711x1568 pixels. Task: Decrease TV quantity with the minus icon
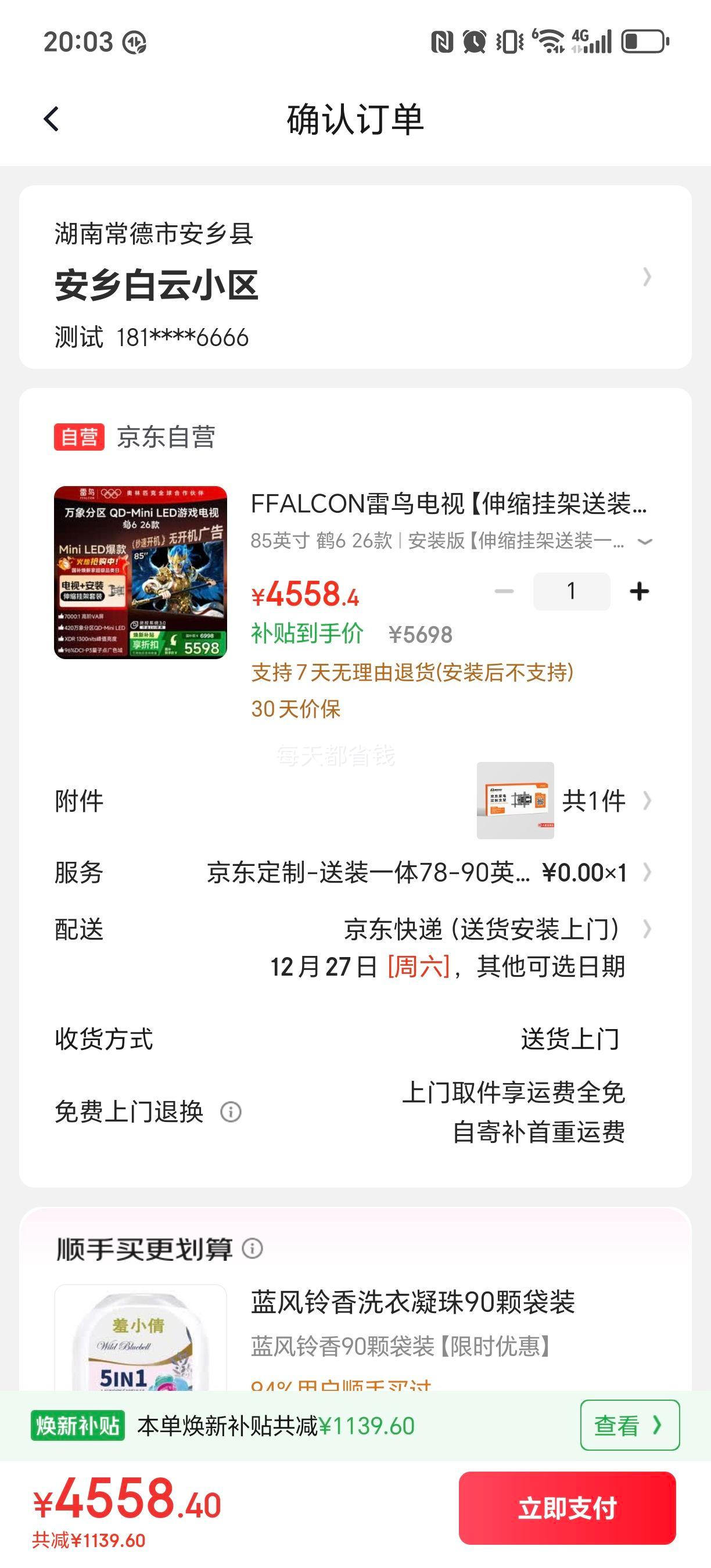click(x=503, y=591)
